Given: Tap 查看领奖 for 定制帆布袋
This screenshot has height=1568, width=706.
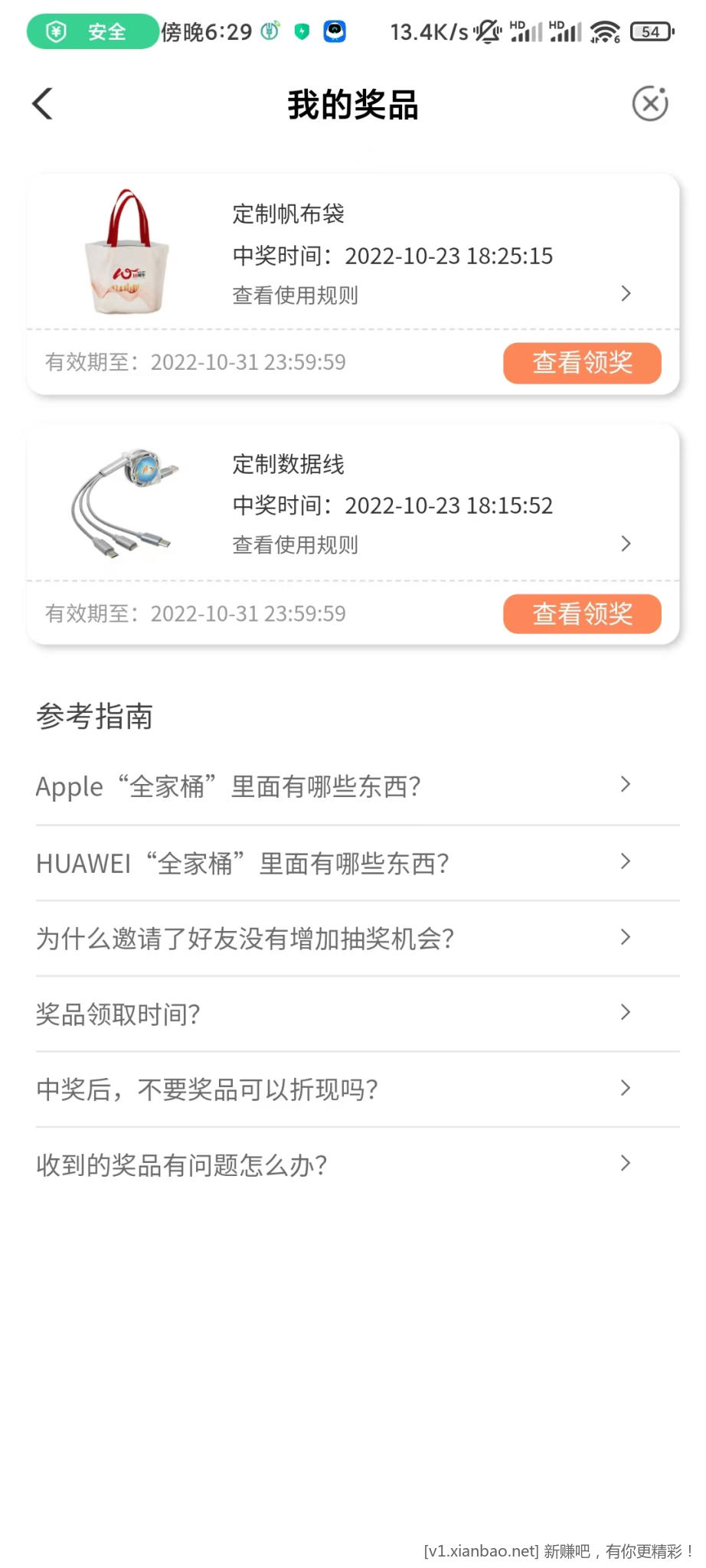Looking at the screenshot, I should click(x=582, y=363).
